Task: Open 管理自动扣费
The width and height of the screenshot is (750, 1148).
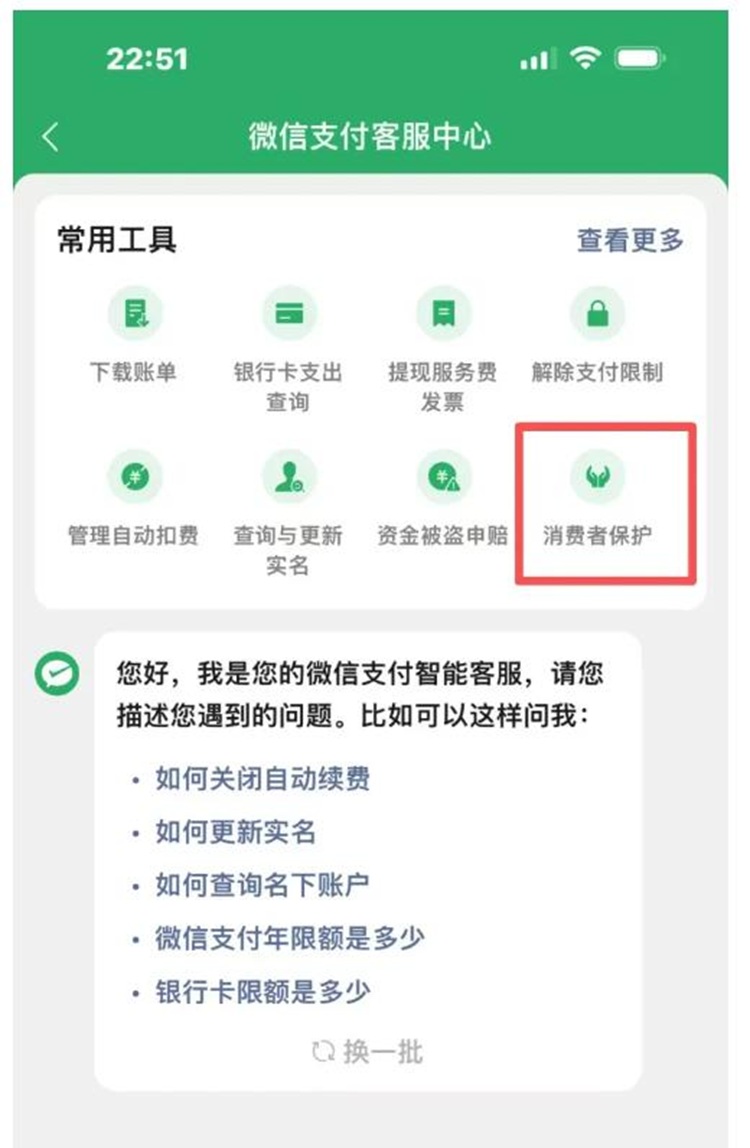Action: [133, 500]
